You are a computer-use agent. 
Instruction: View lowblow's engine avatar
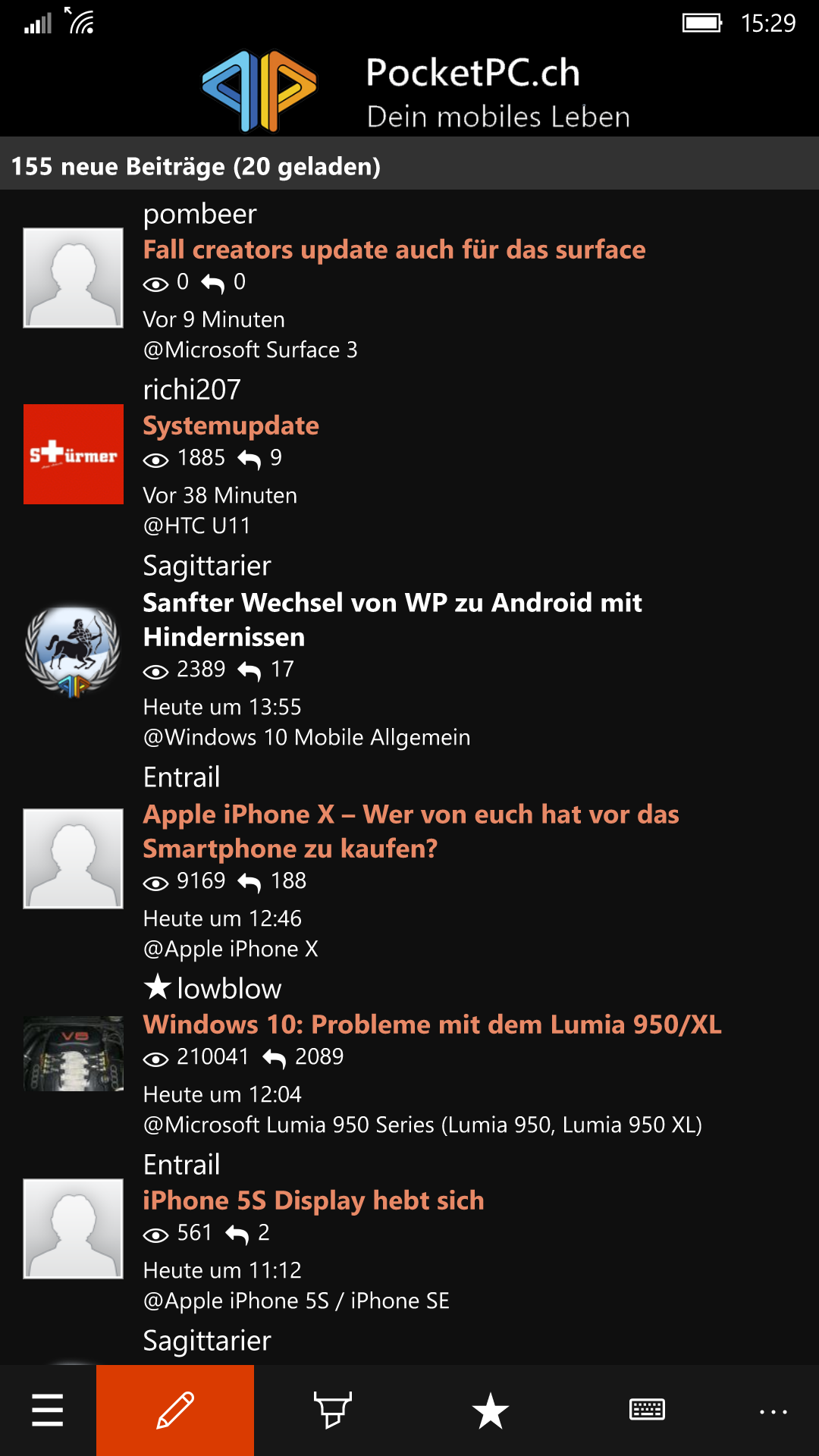click(74, 1053)
